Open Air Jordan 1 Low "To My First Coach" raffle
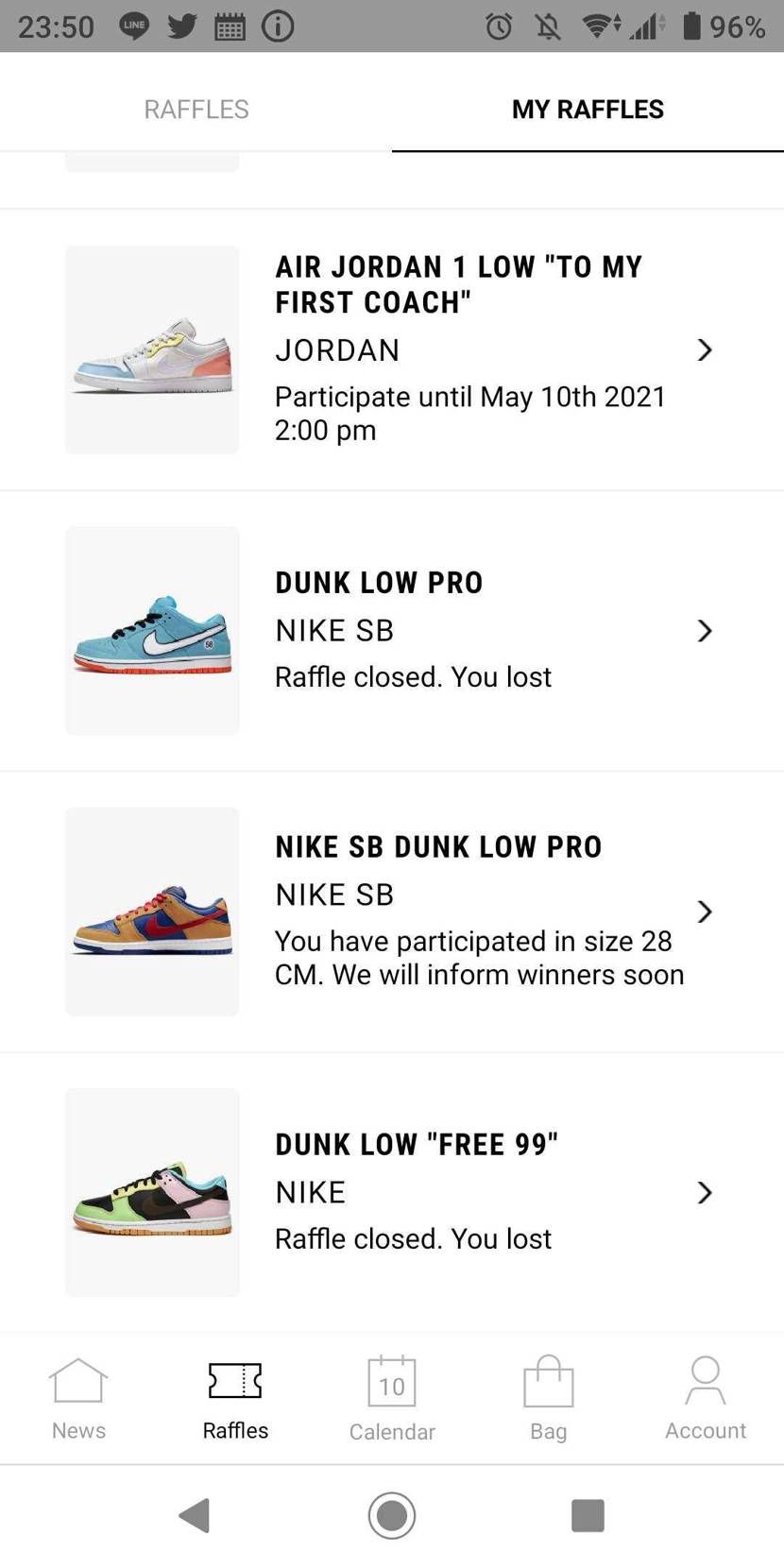 click(x=392, y=349)
